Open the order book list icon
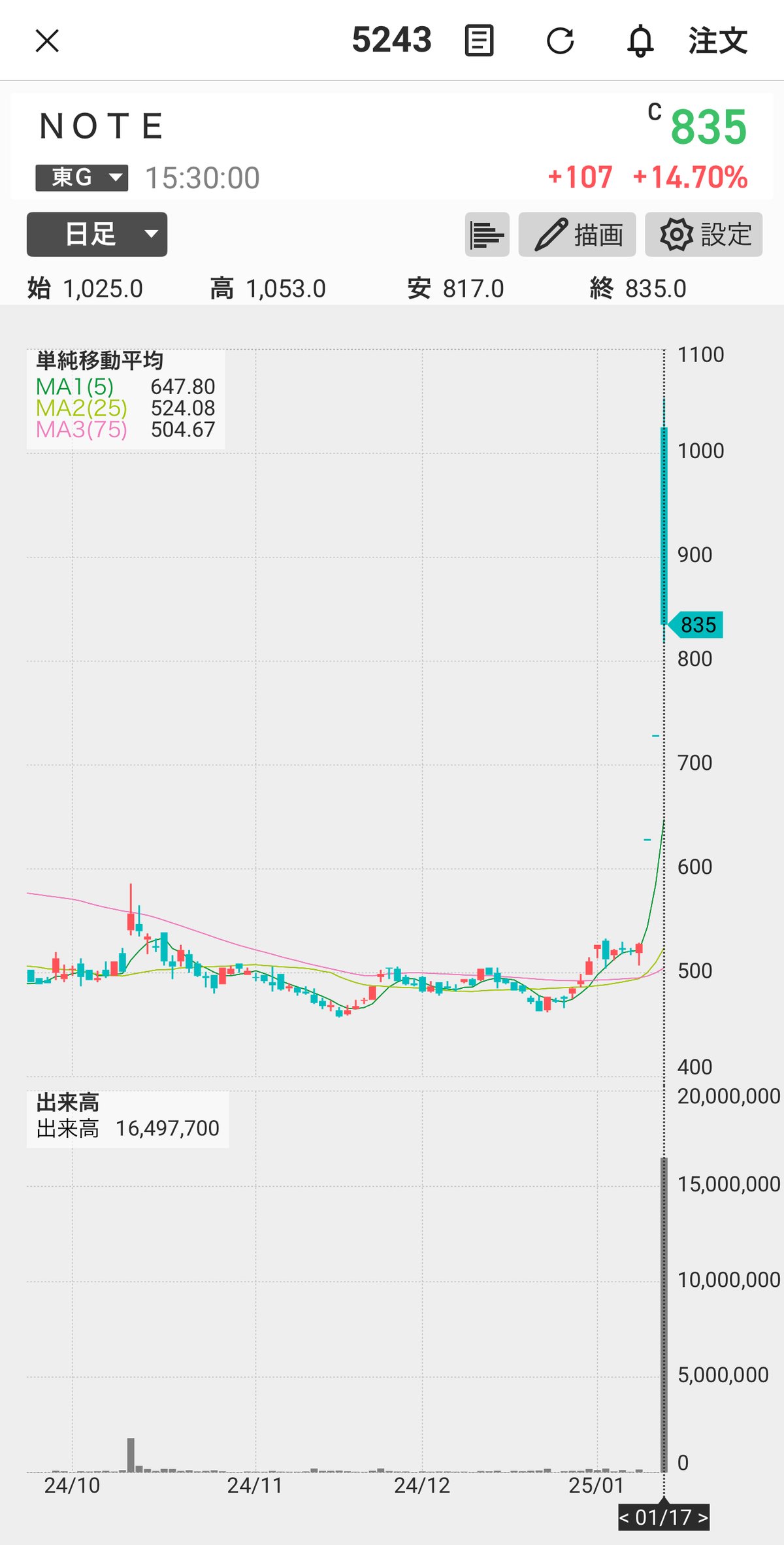 pyautogui.click(x=487, y=234)
